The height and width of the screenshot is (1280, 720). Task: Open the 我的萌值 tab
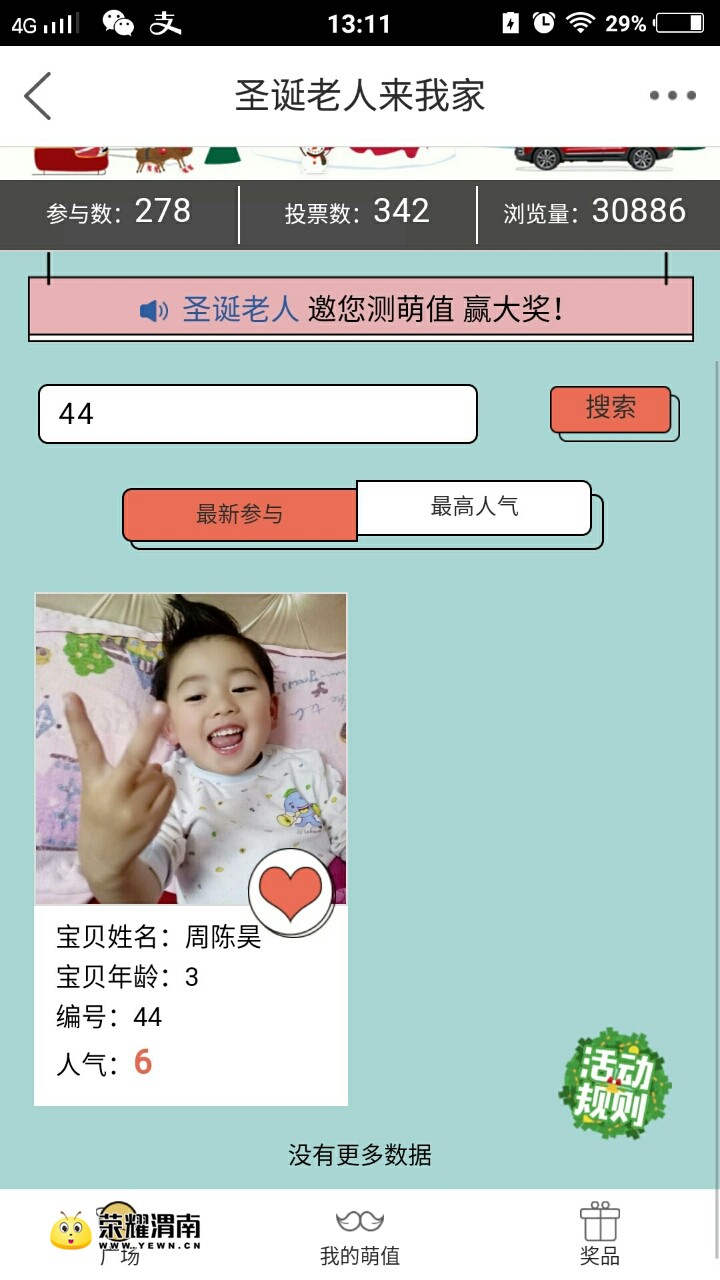[360, 1236]
